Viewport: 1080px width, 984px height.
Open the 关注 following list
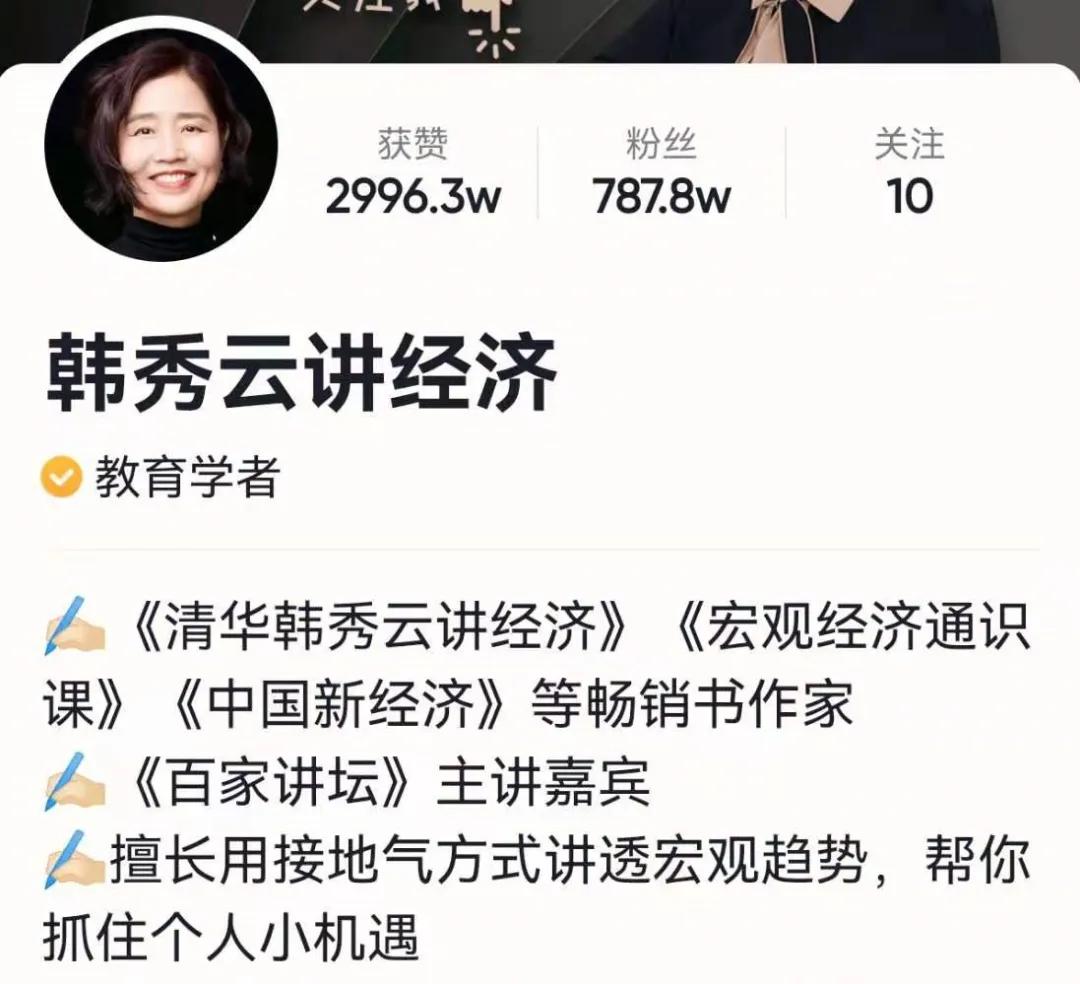tap(909, 172)
